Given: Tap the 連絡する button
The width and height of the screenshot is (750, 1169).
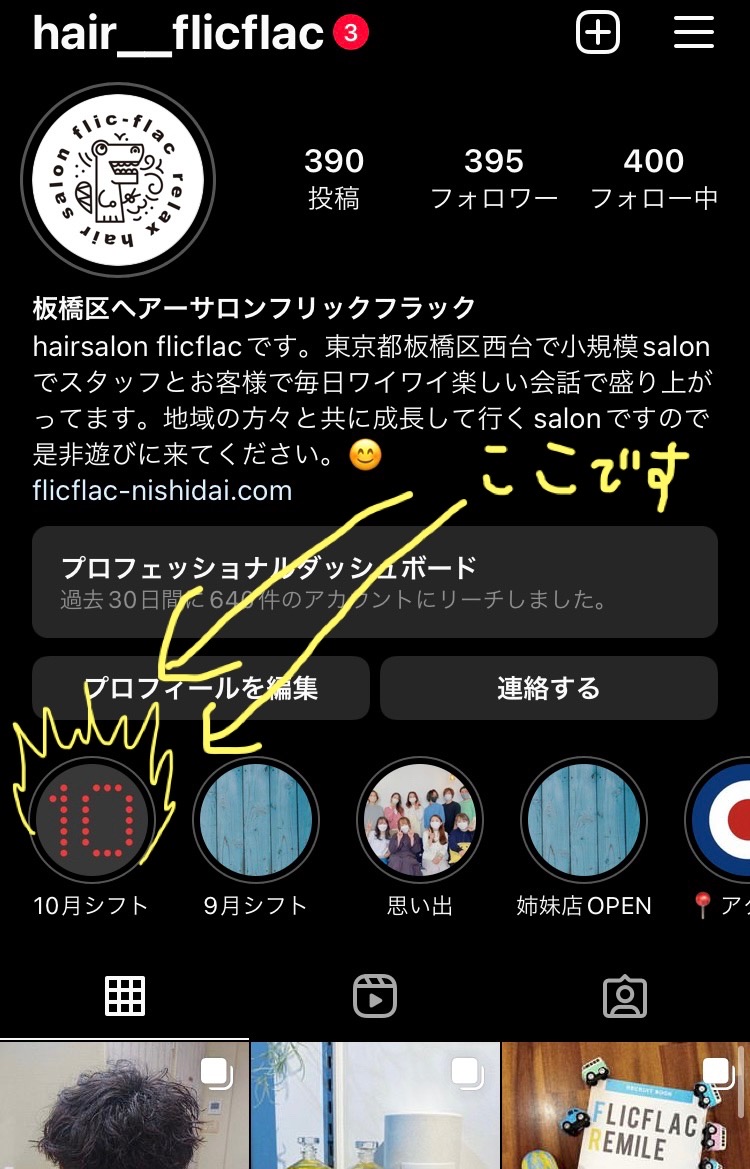Looking at the screenshot, I should tap(548, 688).
